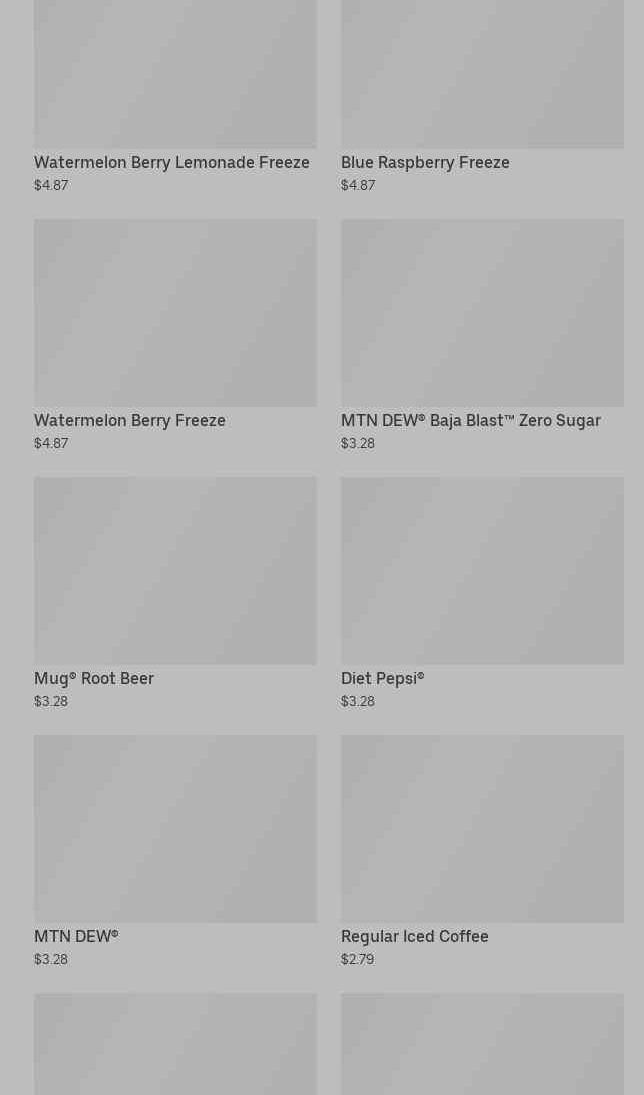The image size is (644, 1095).
Task: Open MTN DEW Baja Blast Zero Sugar
Action: (x=482, y=335)
